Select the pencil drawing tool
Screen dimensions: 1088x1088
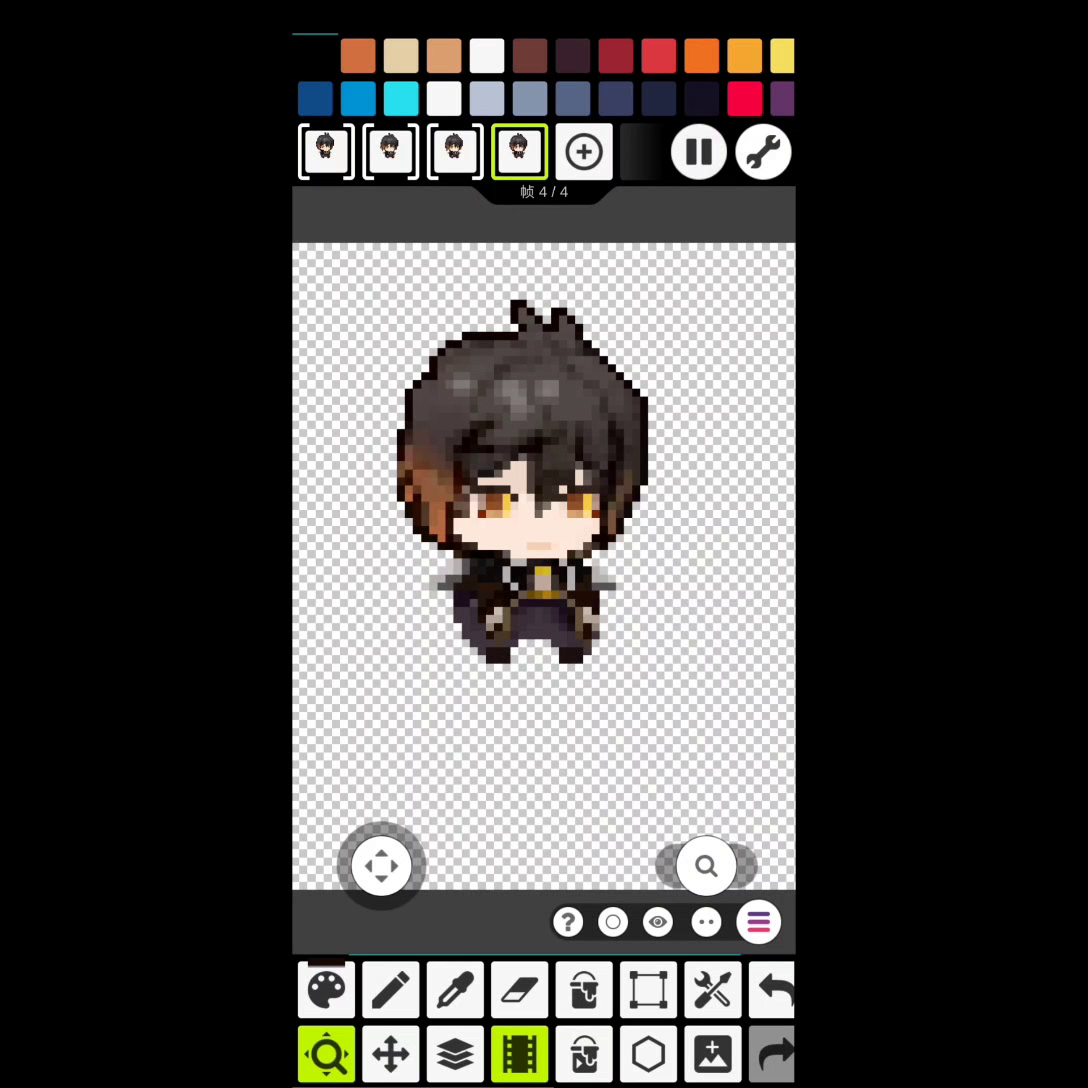pos(390,990)
